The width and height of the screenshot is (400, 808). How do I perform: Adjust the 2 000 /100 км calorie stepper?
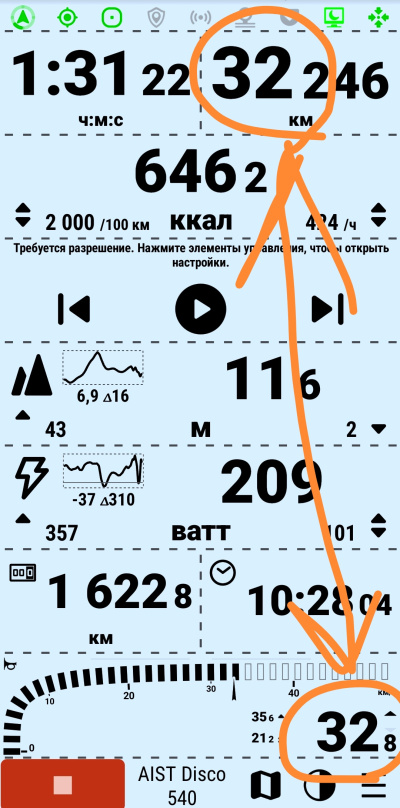23,215
